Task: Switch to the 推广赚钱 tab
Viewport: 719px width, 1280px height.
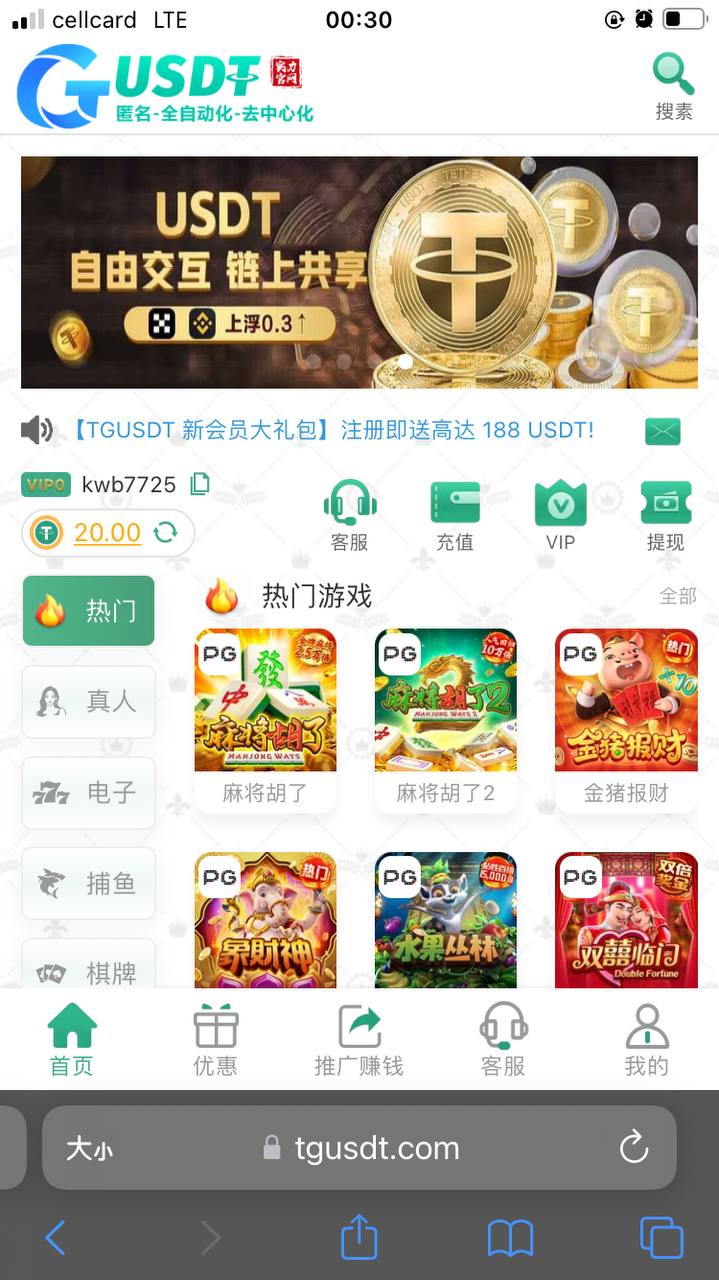Action: click(x=359, y=1040)
